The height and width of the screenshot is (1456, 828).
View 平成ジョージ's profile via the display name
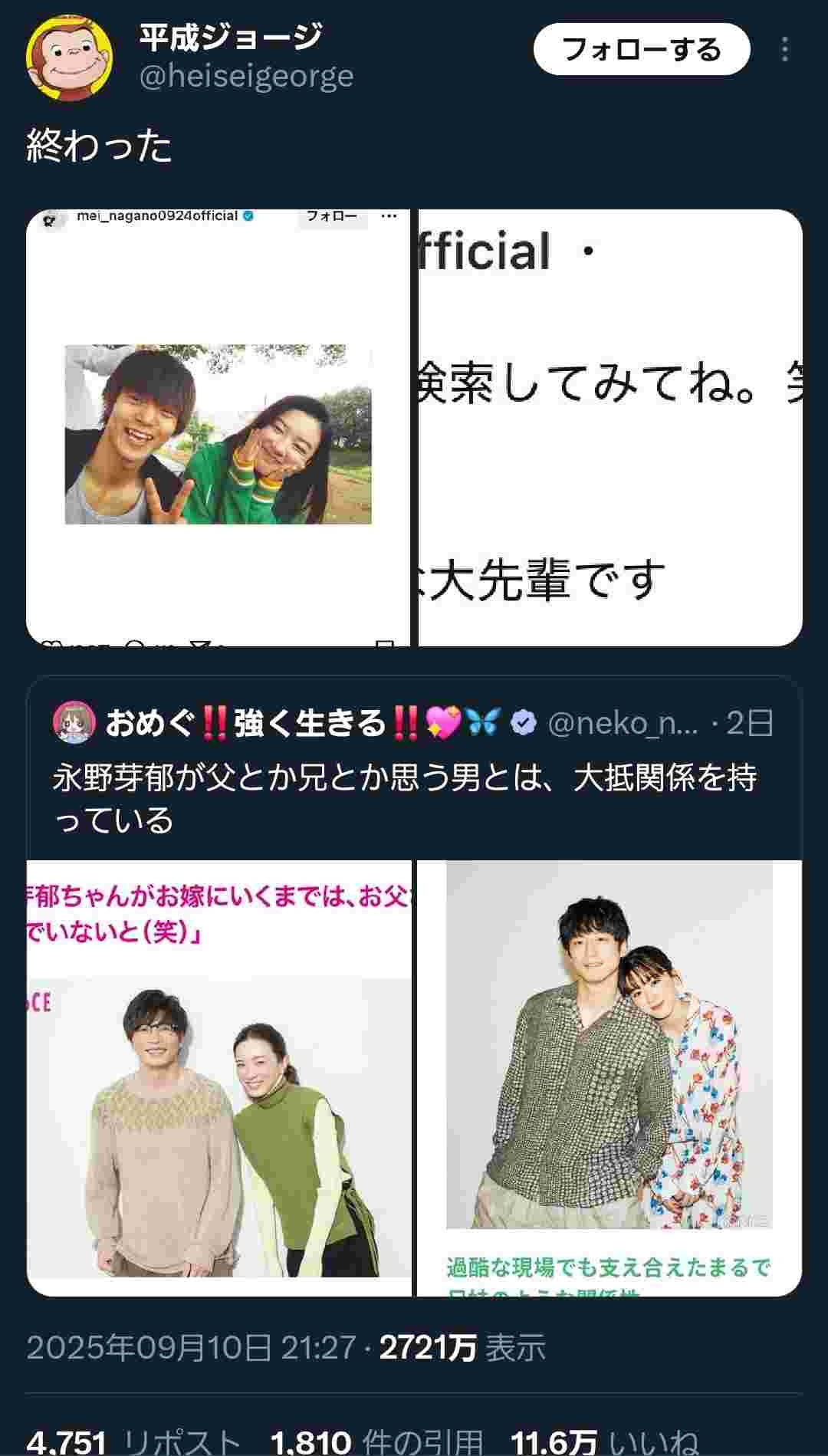click(230, 37)
